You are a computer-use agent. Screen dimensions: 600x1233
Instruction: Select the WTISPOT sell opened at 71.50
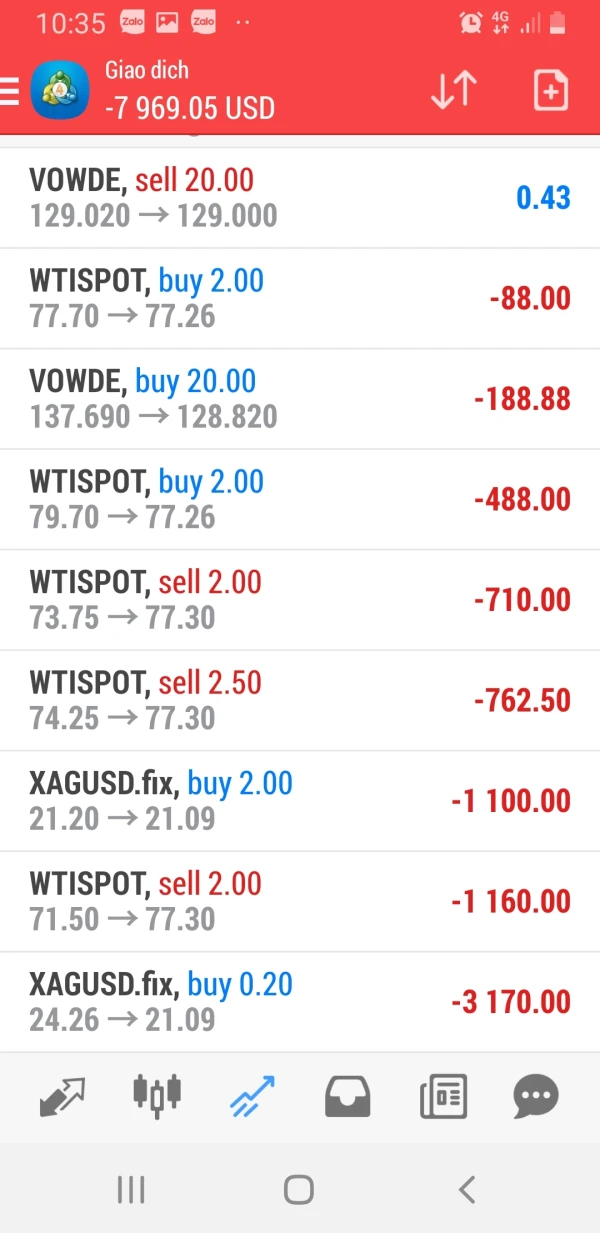pos(300,901)
